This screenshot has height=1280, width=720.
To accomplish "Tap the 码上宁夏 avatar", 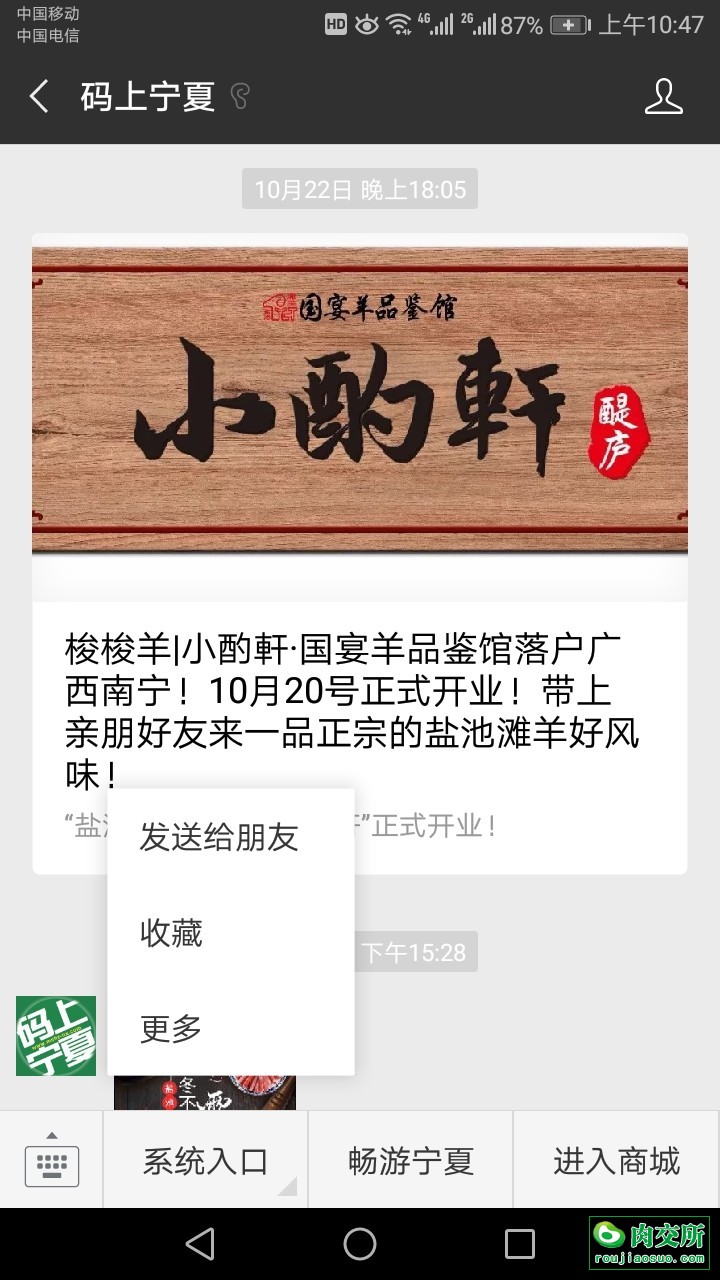I will pyautogui.click(x=56, y=1036).
